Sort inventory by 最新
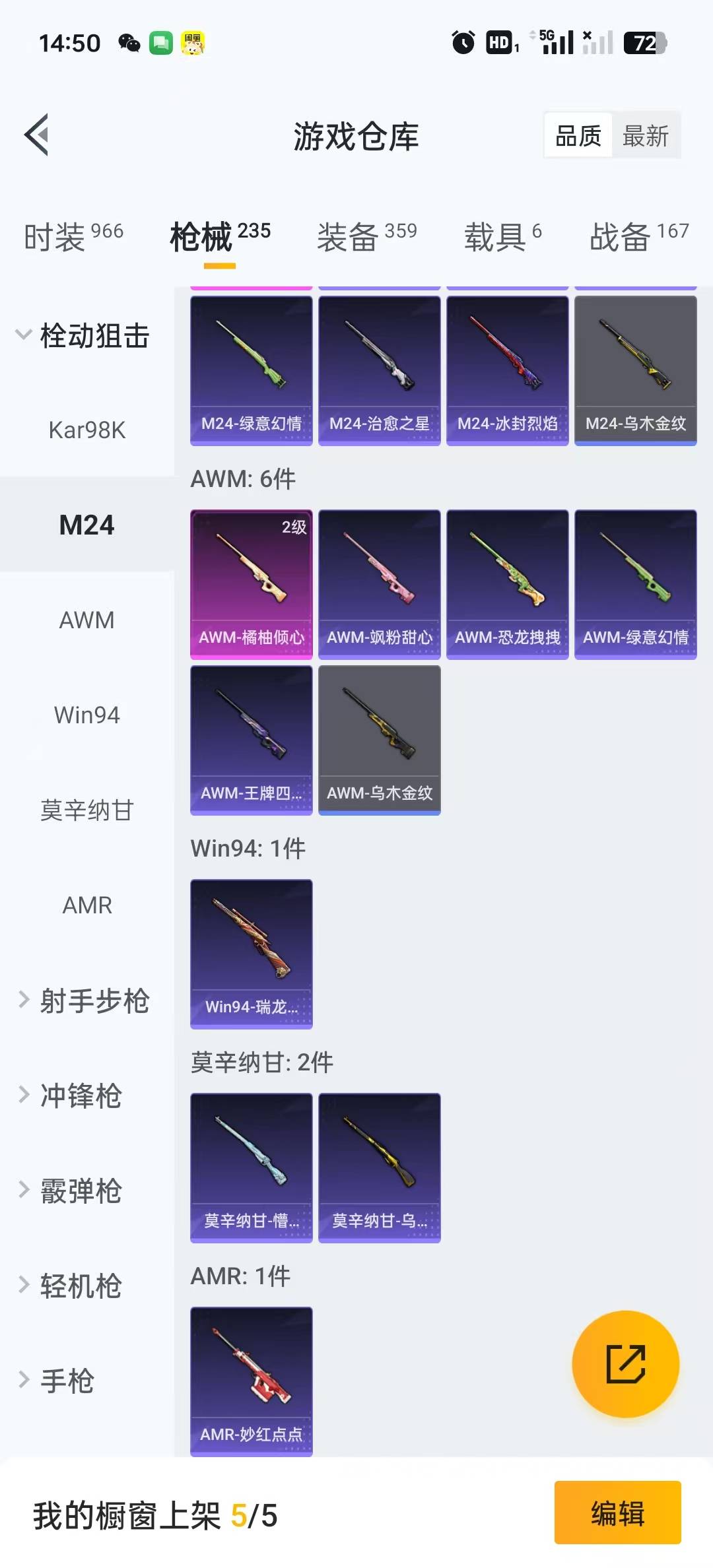The image size is (713, 1568). click(645, 136)
